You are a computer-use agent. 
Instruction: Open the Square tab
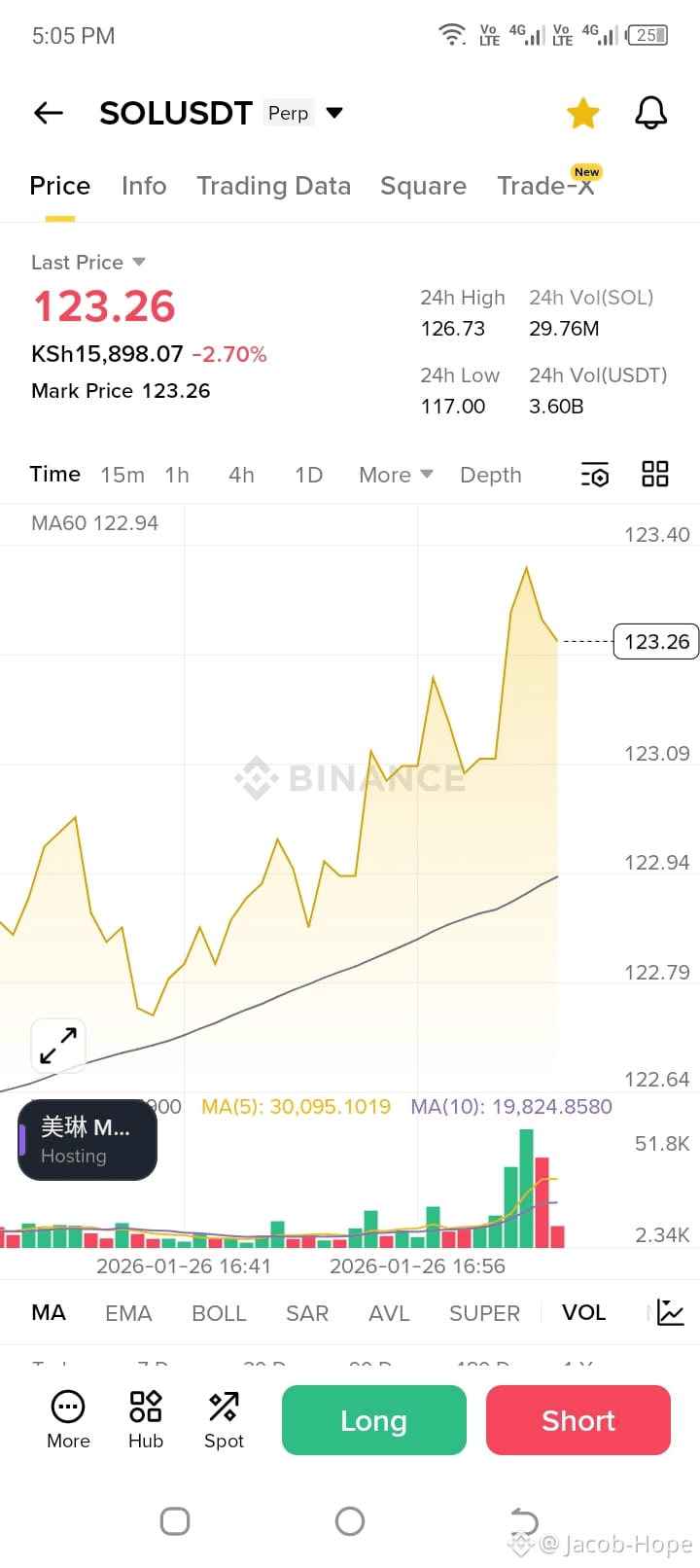click(423, 186)
